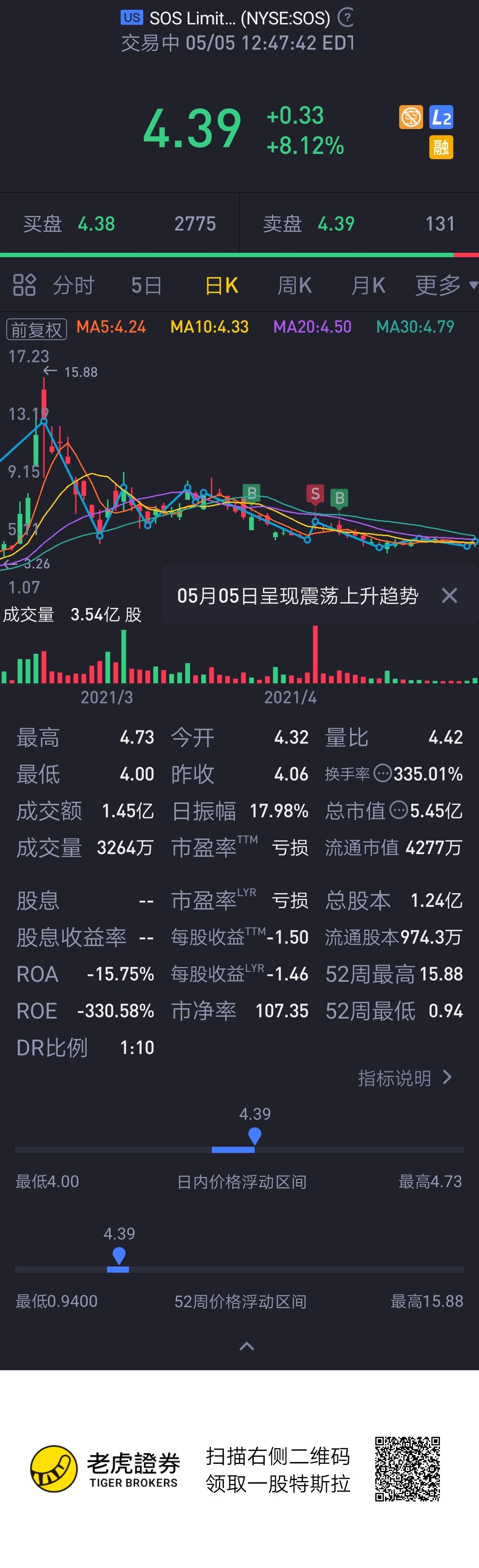Open the 指标说明 explanation link

tap(405, 1078)
